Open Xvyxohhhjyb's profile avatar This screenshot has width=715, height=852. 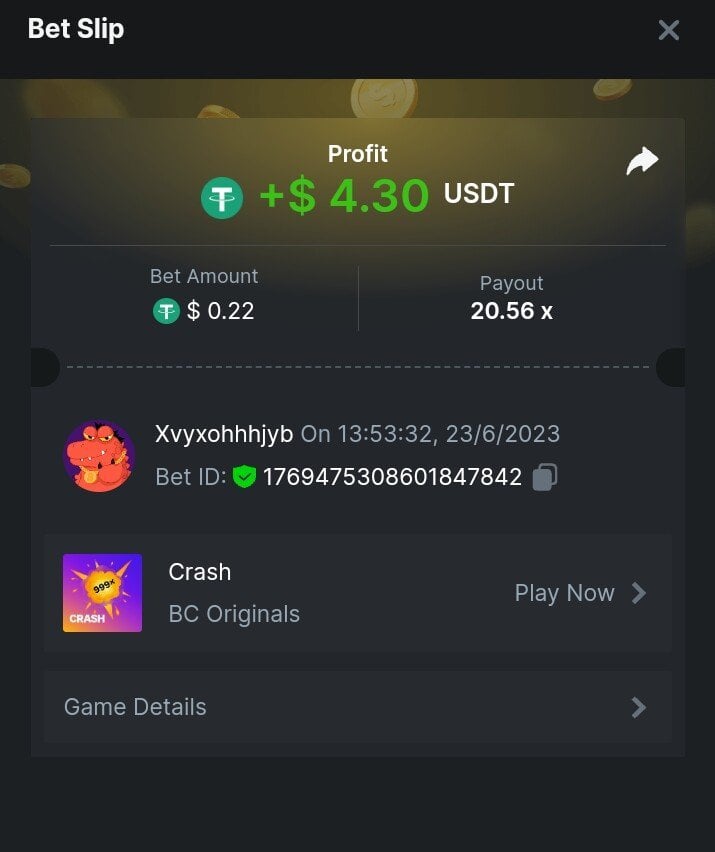coord(99,456)
